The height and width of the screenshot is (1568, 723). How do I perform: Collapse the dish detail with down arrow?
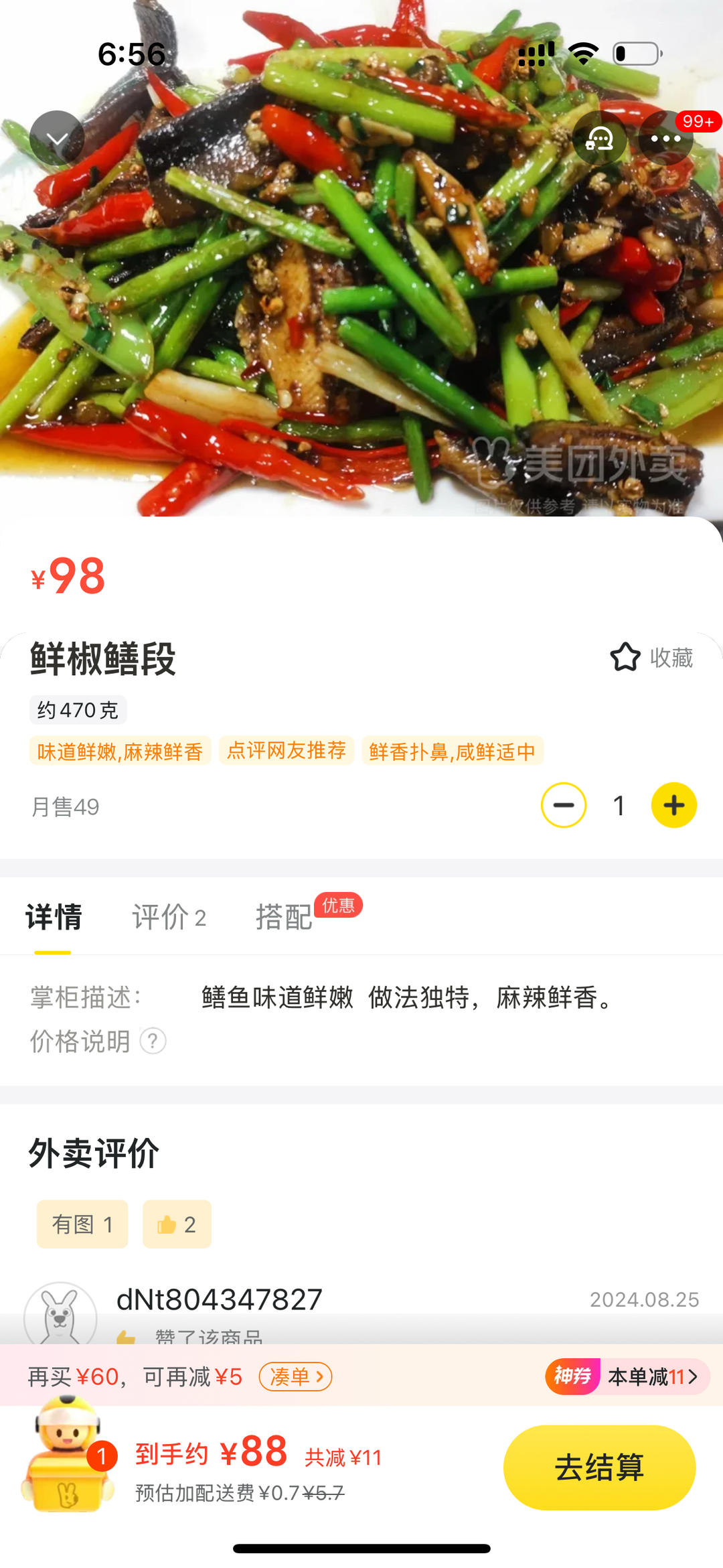point(57,138)
